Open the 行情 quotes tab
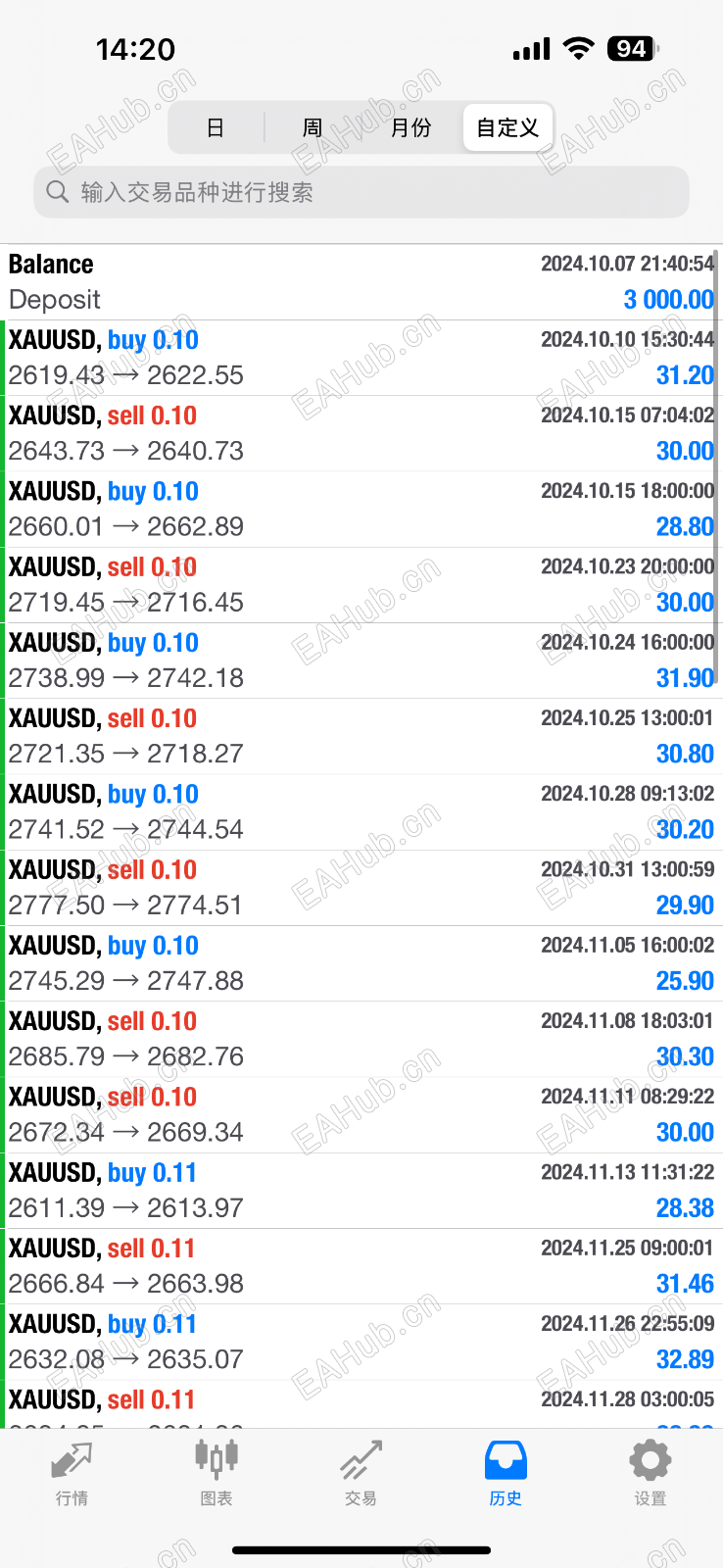 click(72, 1472)
